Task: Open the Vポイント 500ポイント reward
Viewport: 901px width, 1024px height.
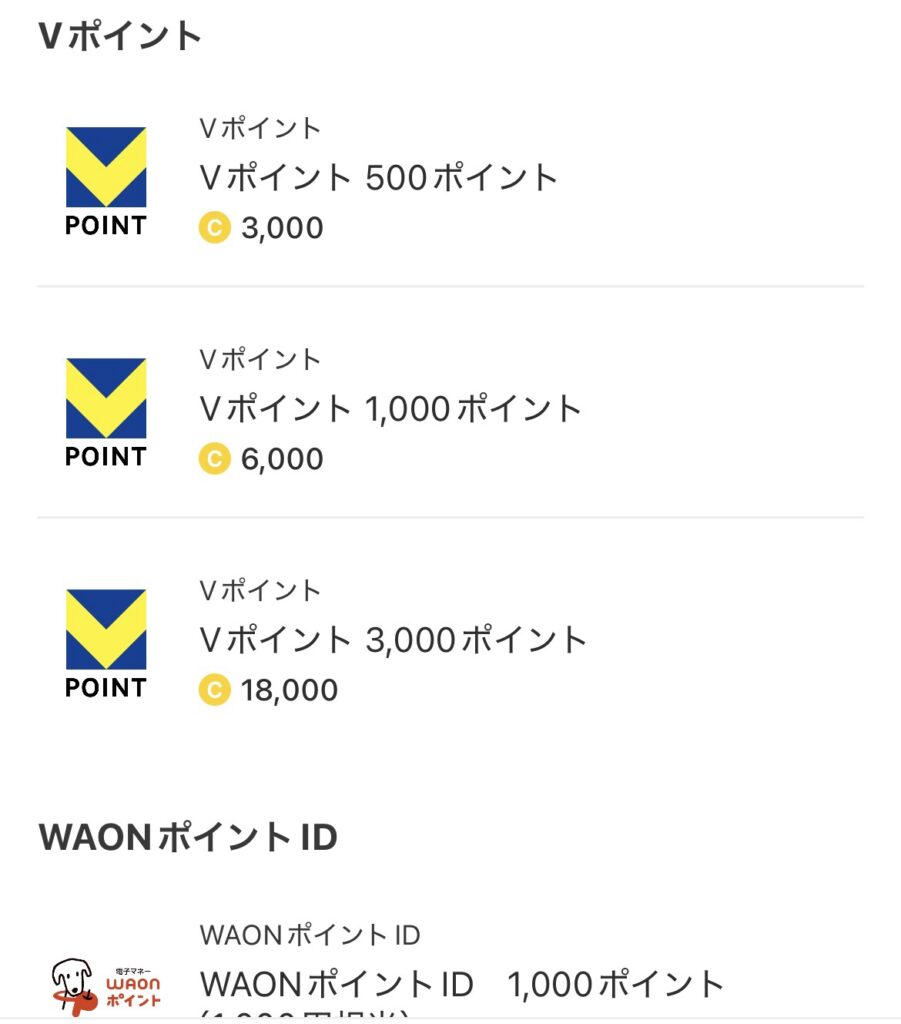Action: (378, 179)
